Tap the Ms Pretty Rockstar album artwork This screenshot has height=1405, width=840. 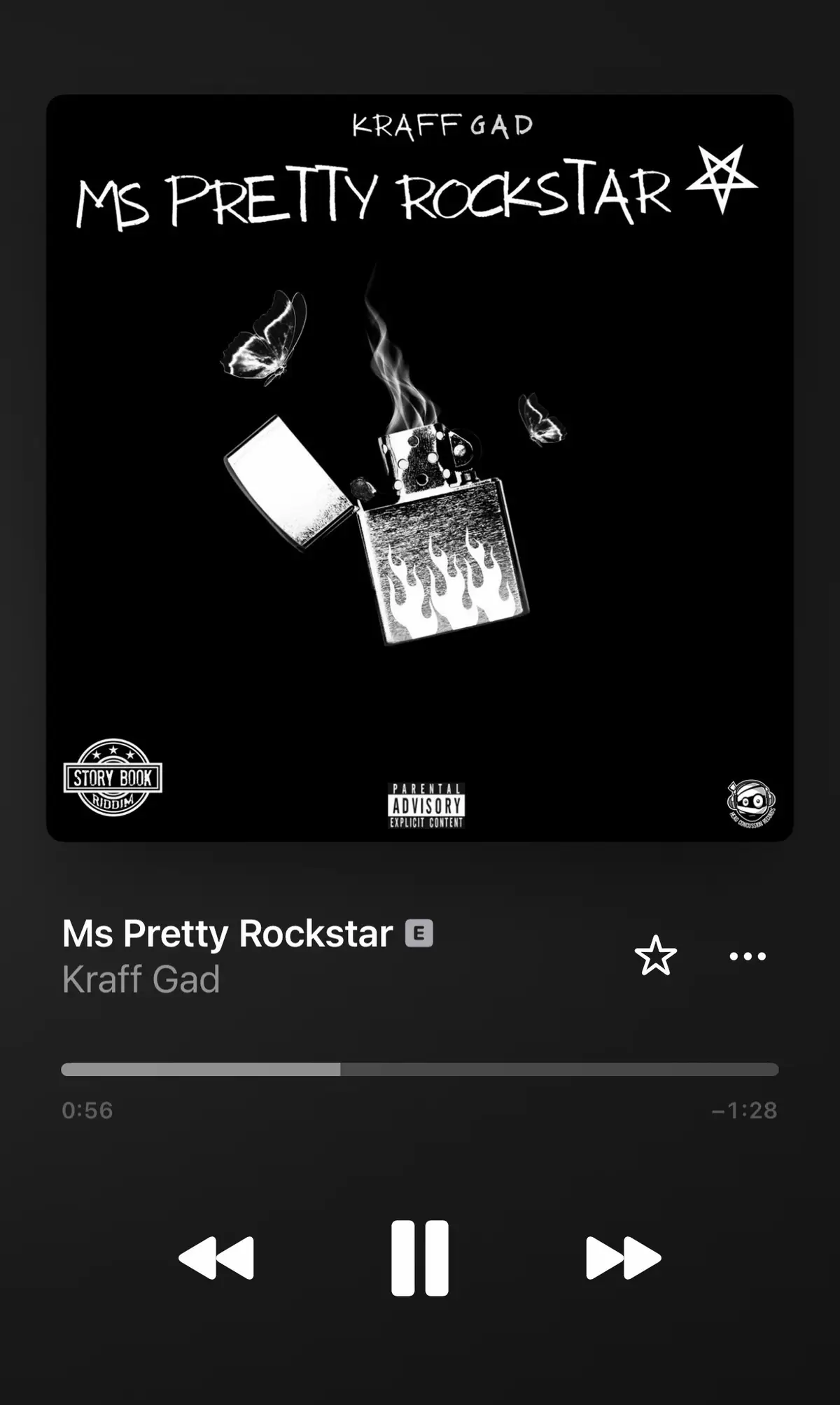pos(420,468)
